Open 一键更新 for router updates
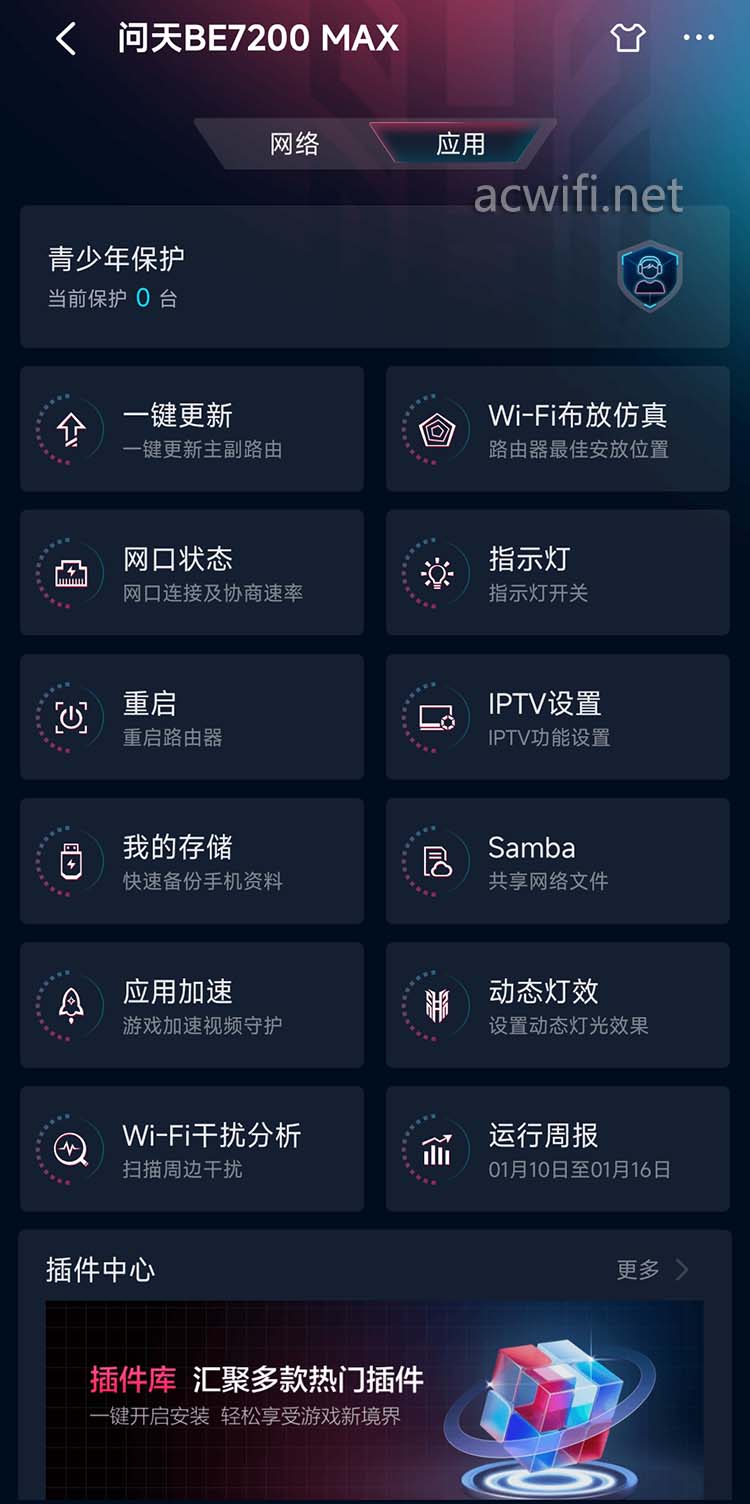The image size is (750, 1504). tap(192, 429)
